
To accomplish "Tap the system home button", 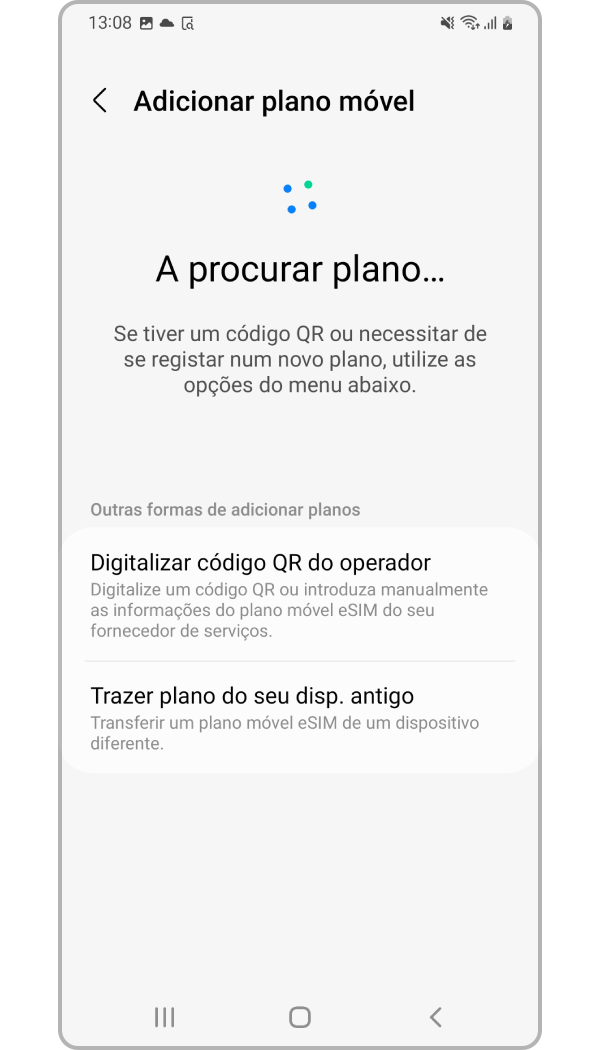I will pos(300,1017).
